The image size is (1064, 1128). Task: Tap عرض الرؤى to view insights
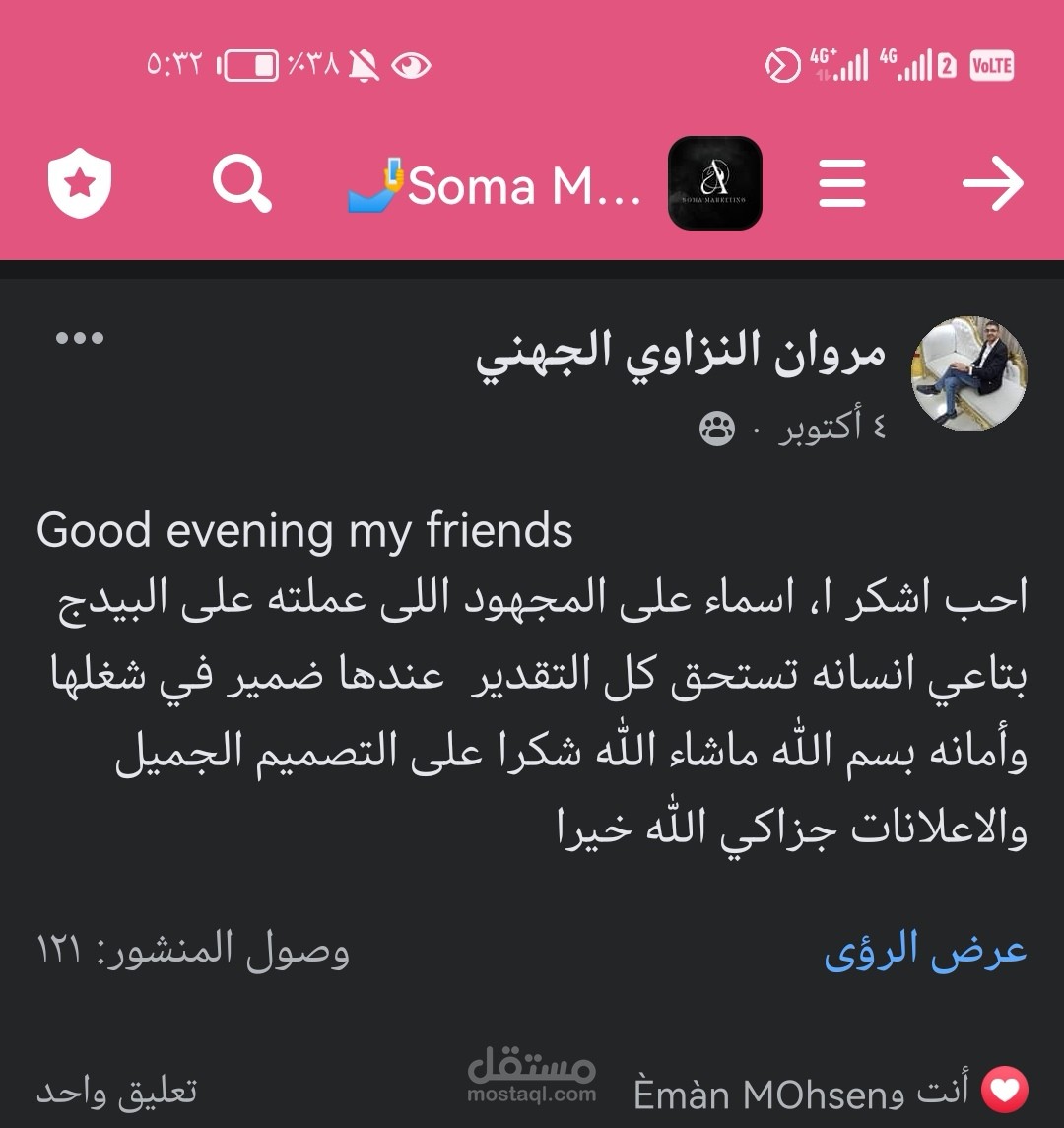click(x=925, y=950)
